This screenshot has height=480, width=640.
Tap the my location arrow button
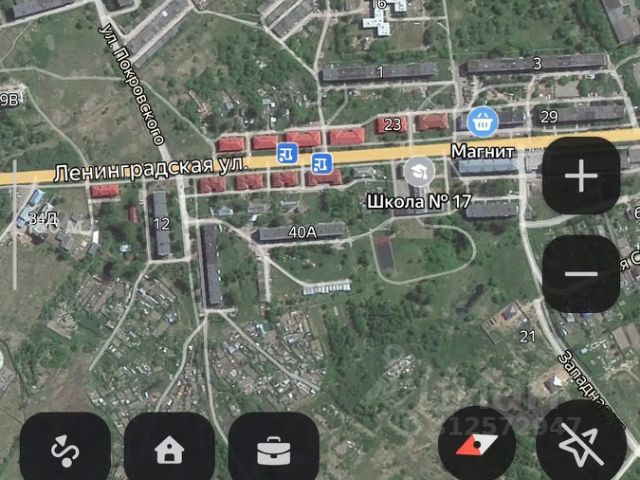pyautogui.click(x=581, y=447)
